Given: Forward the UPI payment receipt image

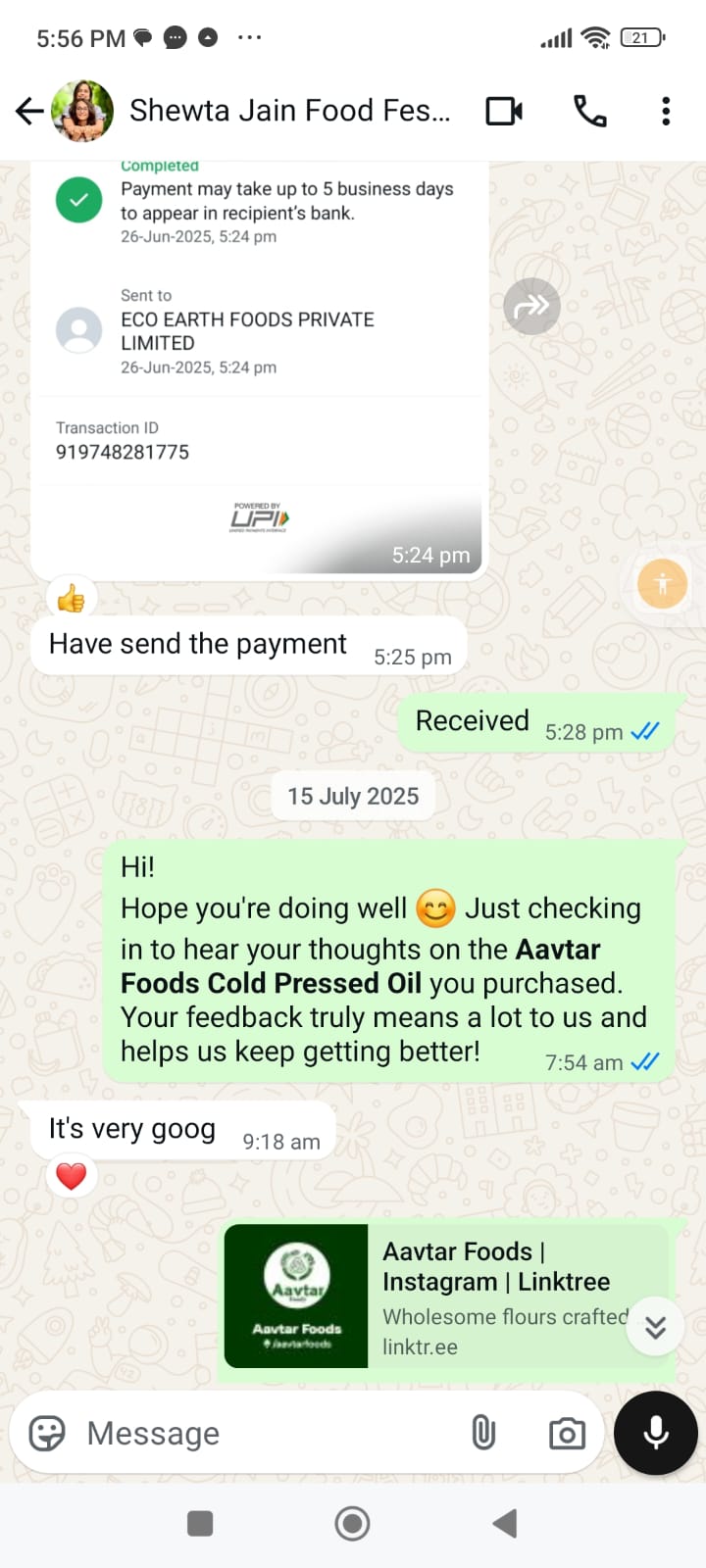Looking at the screenshot, I should pyautogui.click(x=531, y=307).
